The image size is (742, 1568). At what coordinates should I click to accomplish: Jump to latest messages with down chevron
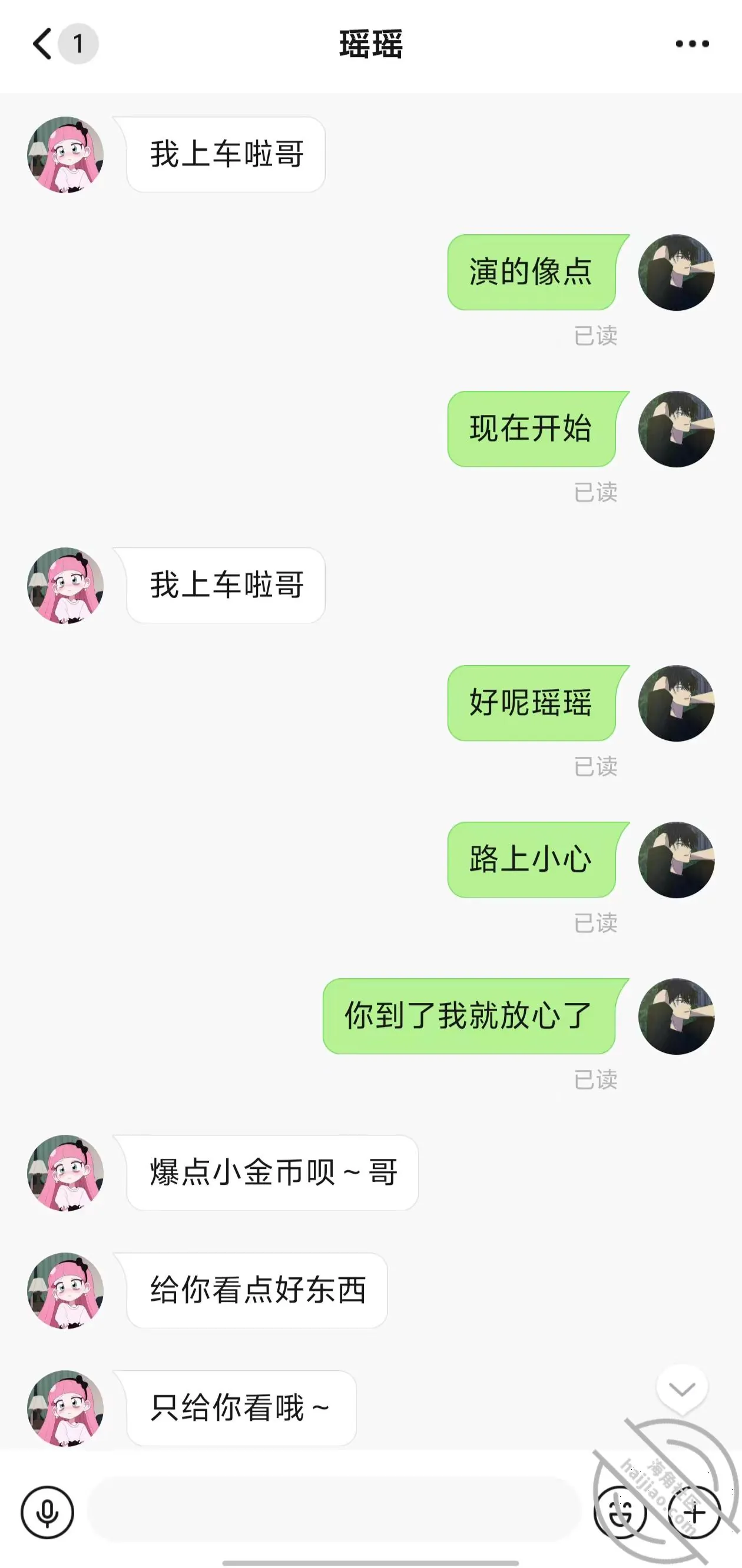pyautogui.click(x=682, y=1389)
